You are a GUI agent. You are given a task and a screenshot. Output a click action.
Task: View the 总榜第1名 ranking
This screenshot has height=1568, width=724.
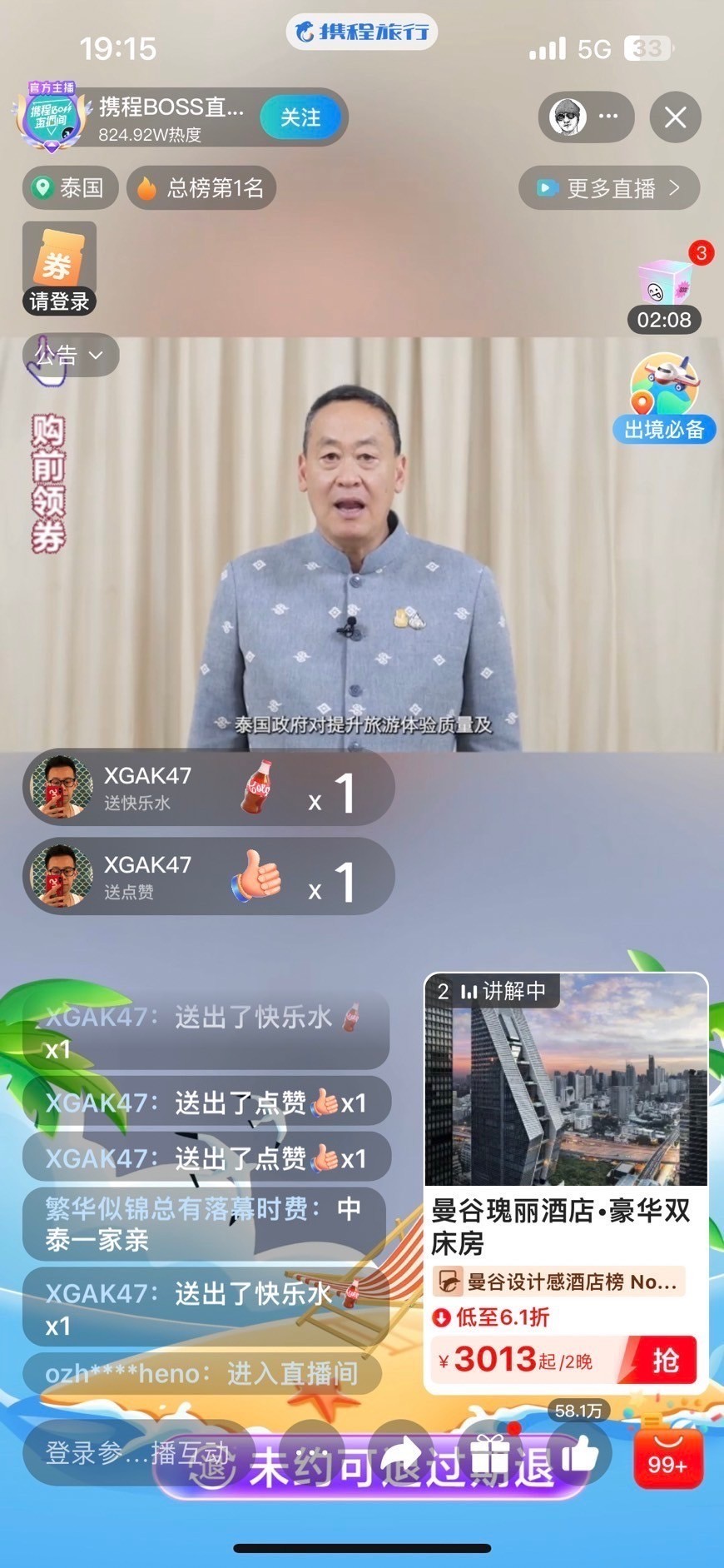(x=201, y=187)
